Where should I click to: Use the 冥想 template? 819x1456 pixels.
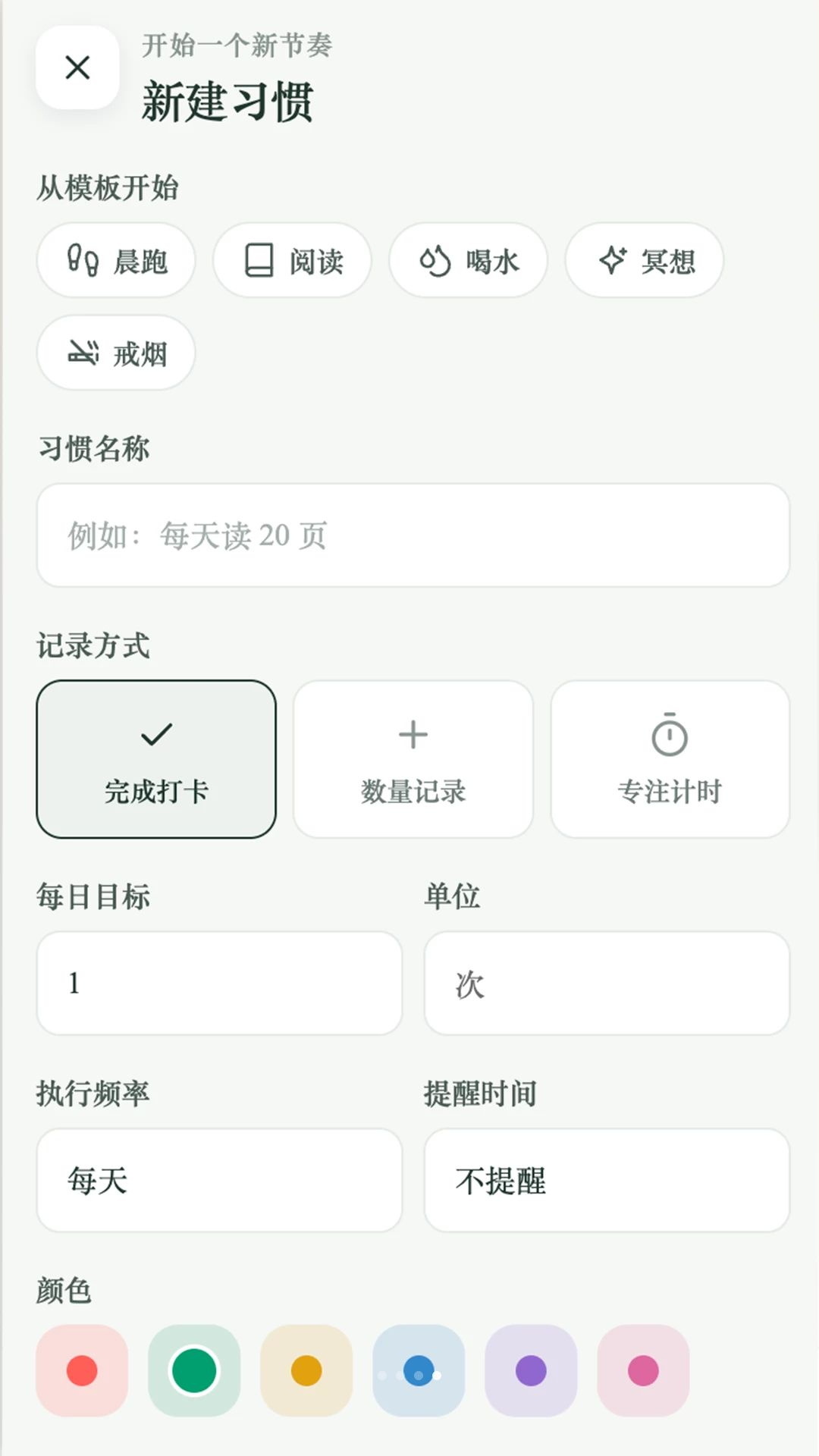pyautogui.click(x=645, y=261)
